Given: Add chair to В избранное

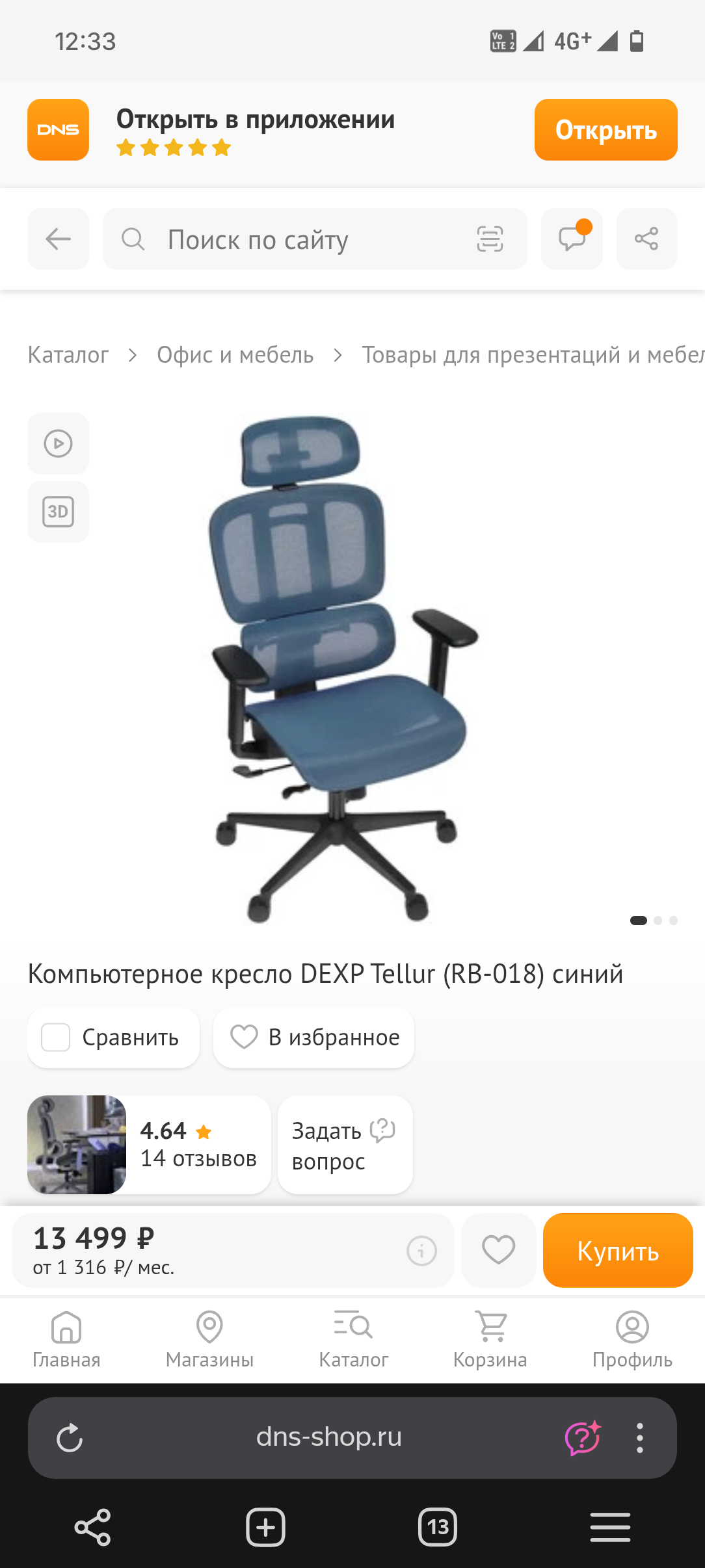Looking at the screenshot, I should (x=314, y=1038).
